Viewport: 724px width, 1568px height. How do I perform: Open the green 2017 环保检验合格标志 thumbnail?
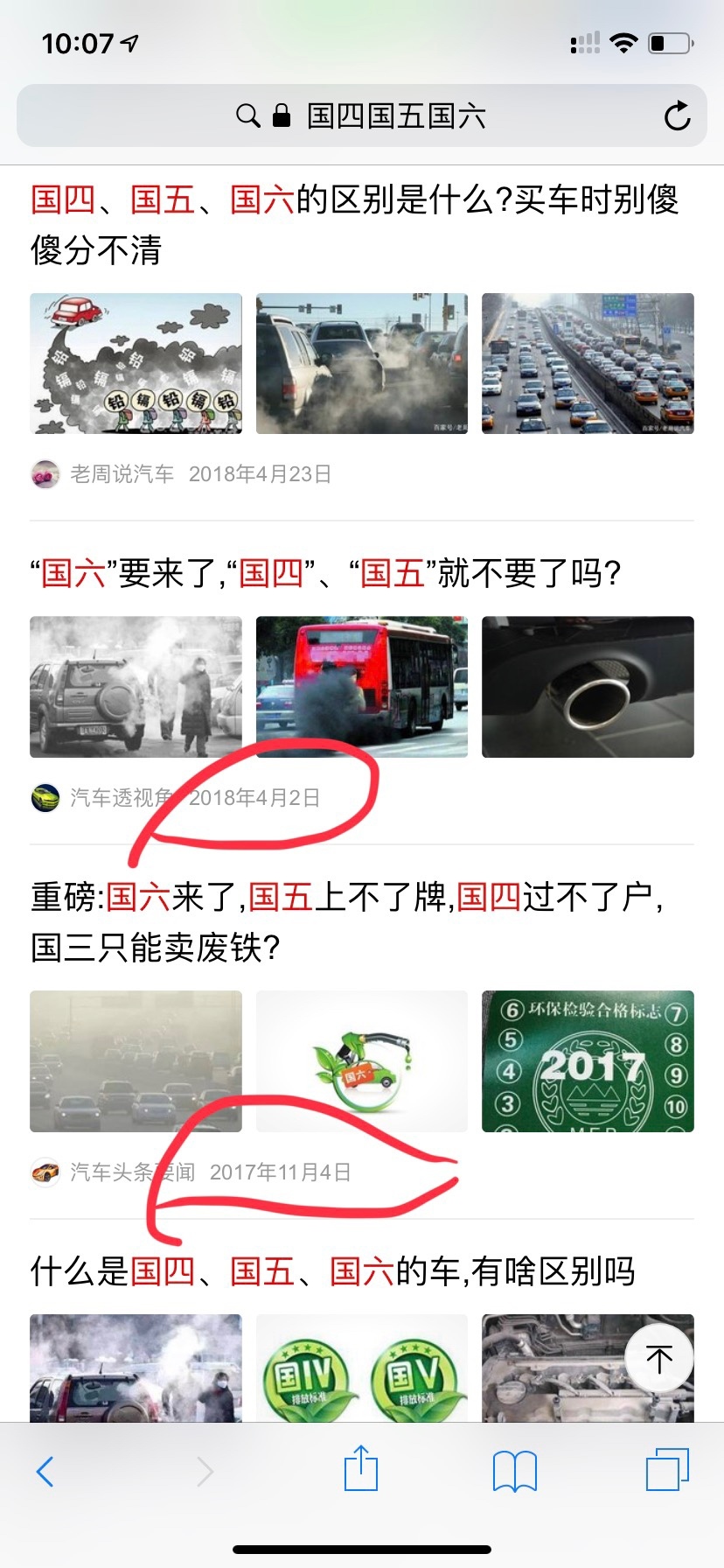[x=588, y=1061]
